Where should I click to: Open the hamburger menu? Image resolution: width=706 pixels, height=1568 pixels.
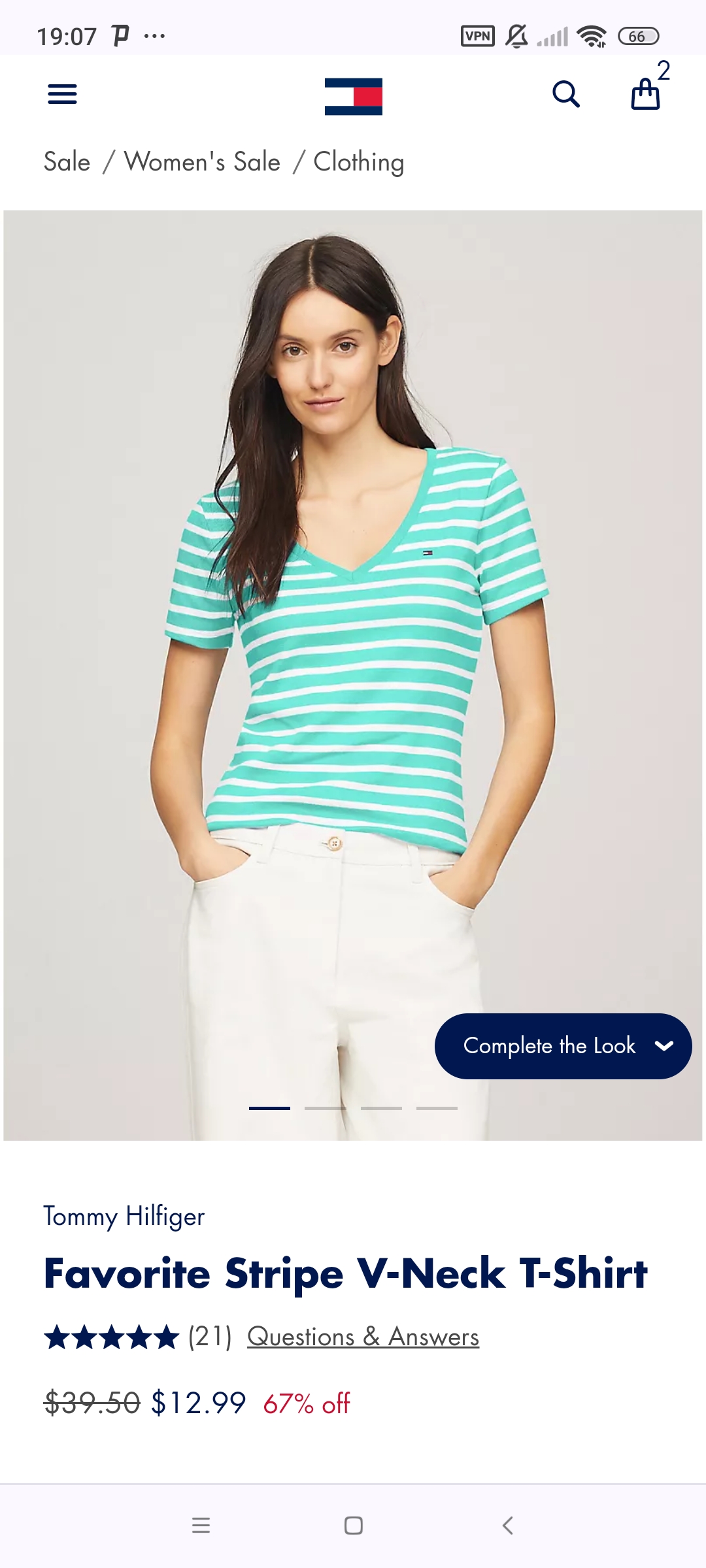point(63,95)
